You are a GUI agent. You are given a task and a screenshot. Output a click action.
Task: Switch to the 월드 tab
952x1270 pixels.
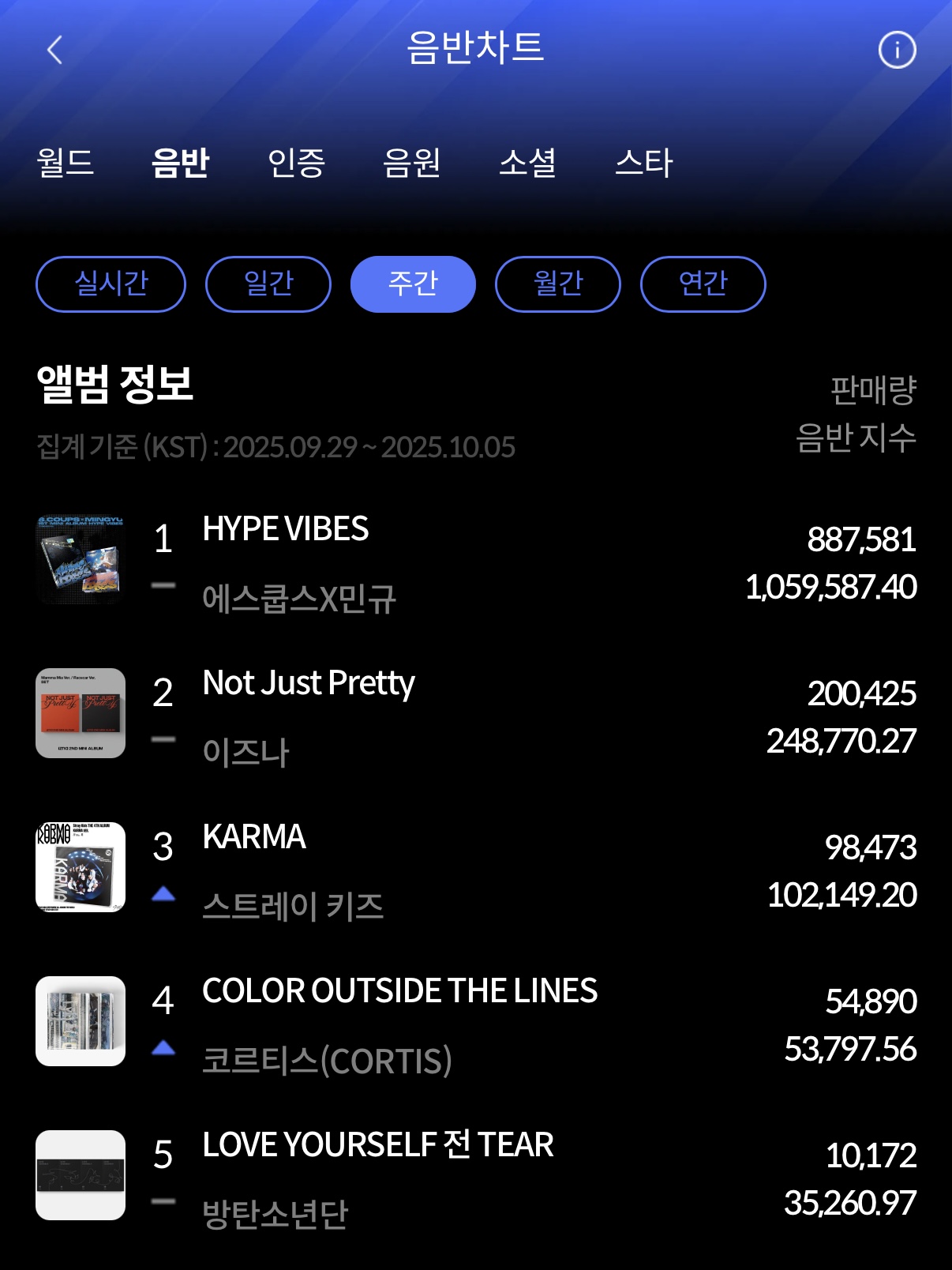click(64, 163)
